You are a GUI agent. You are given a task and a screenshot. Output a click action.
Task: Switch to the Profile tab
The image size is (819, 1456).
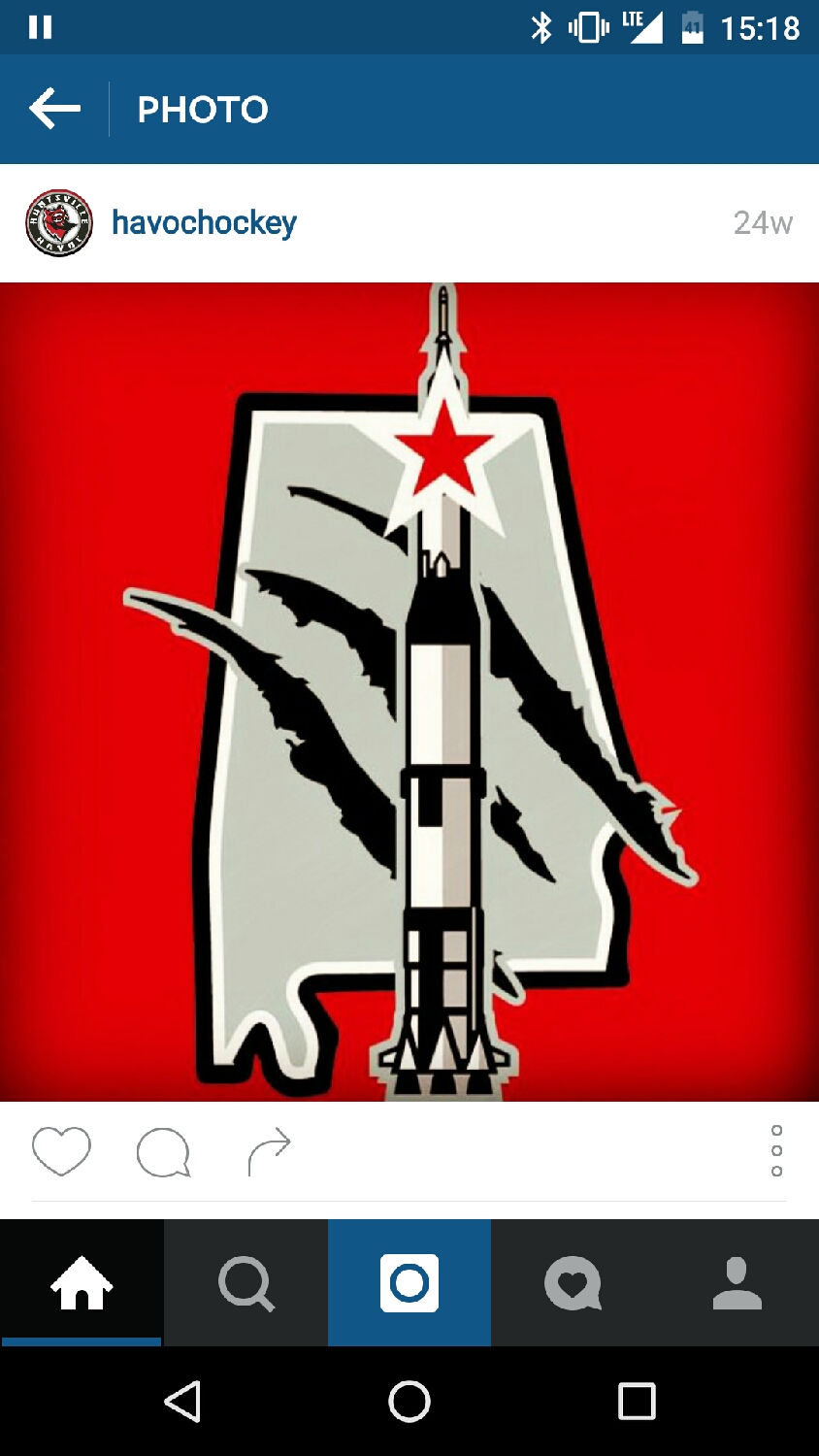[x=737, y=1283]
